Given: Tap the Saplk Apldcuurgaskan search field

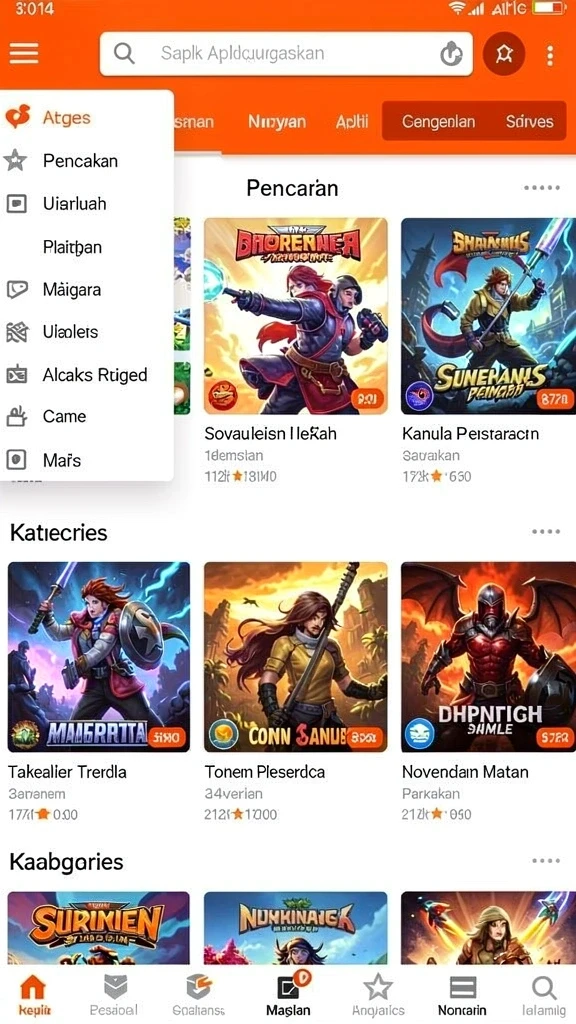Looking at the screenshot, I should pos(286,54).
